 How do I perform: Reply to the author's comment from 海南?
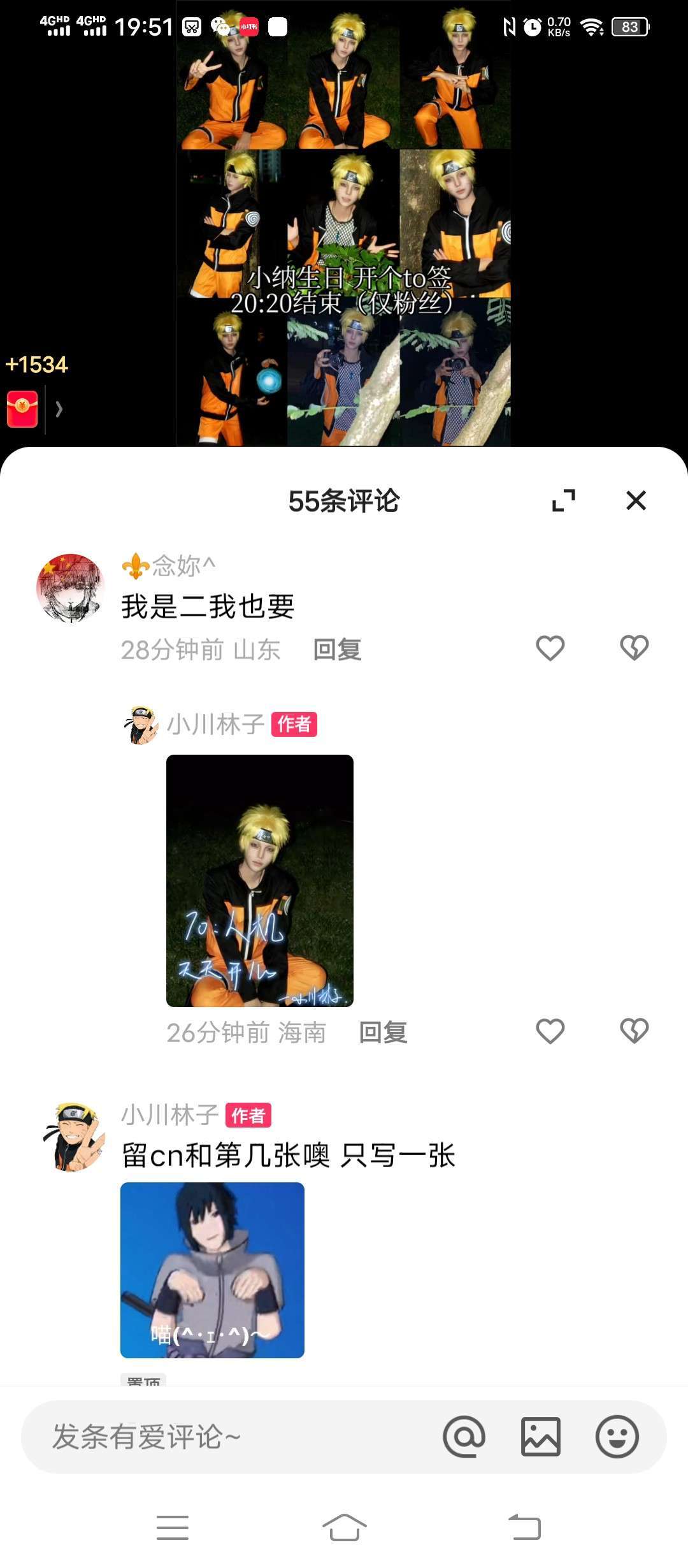[x=383, y=1033]
